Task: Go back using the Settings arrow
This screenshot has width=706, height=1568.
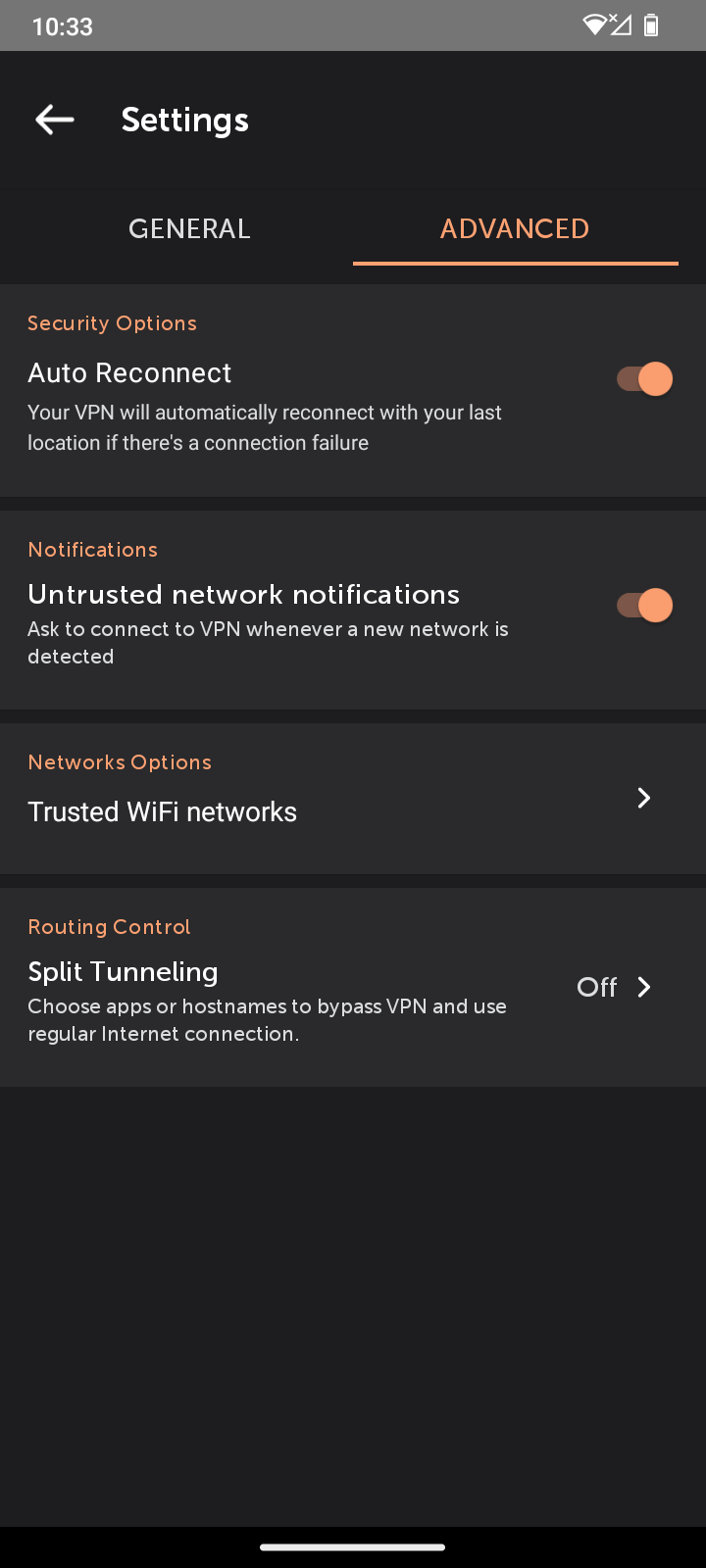Action: click(55, 120)
